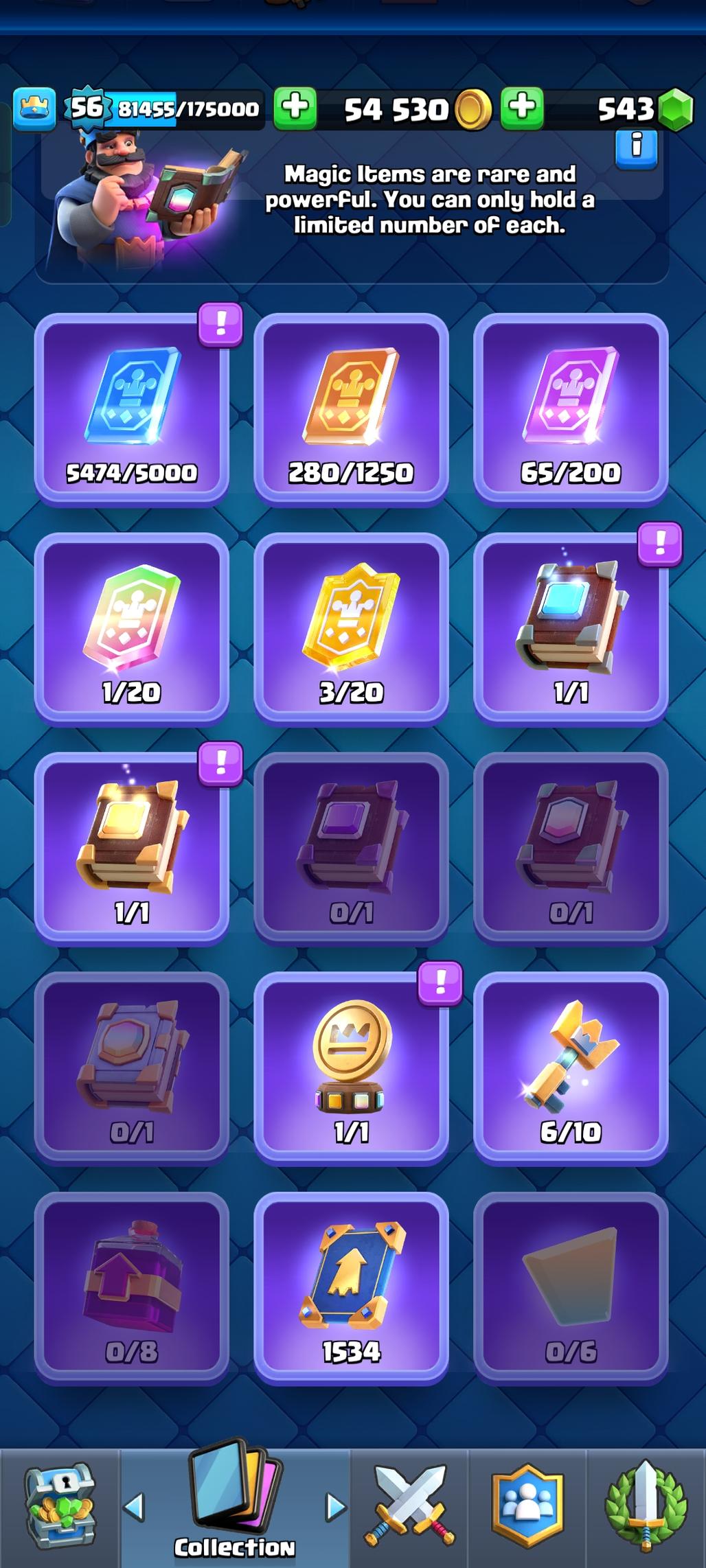Select the chest key item 6/10
The height and width of the screenshot is (1568, 706).
coord(571,1069)
